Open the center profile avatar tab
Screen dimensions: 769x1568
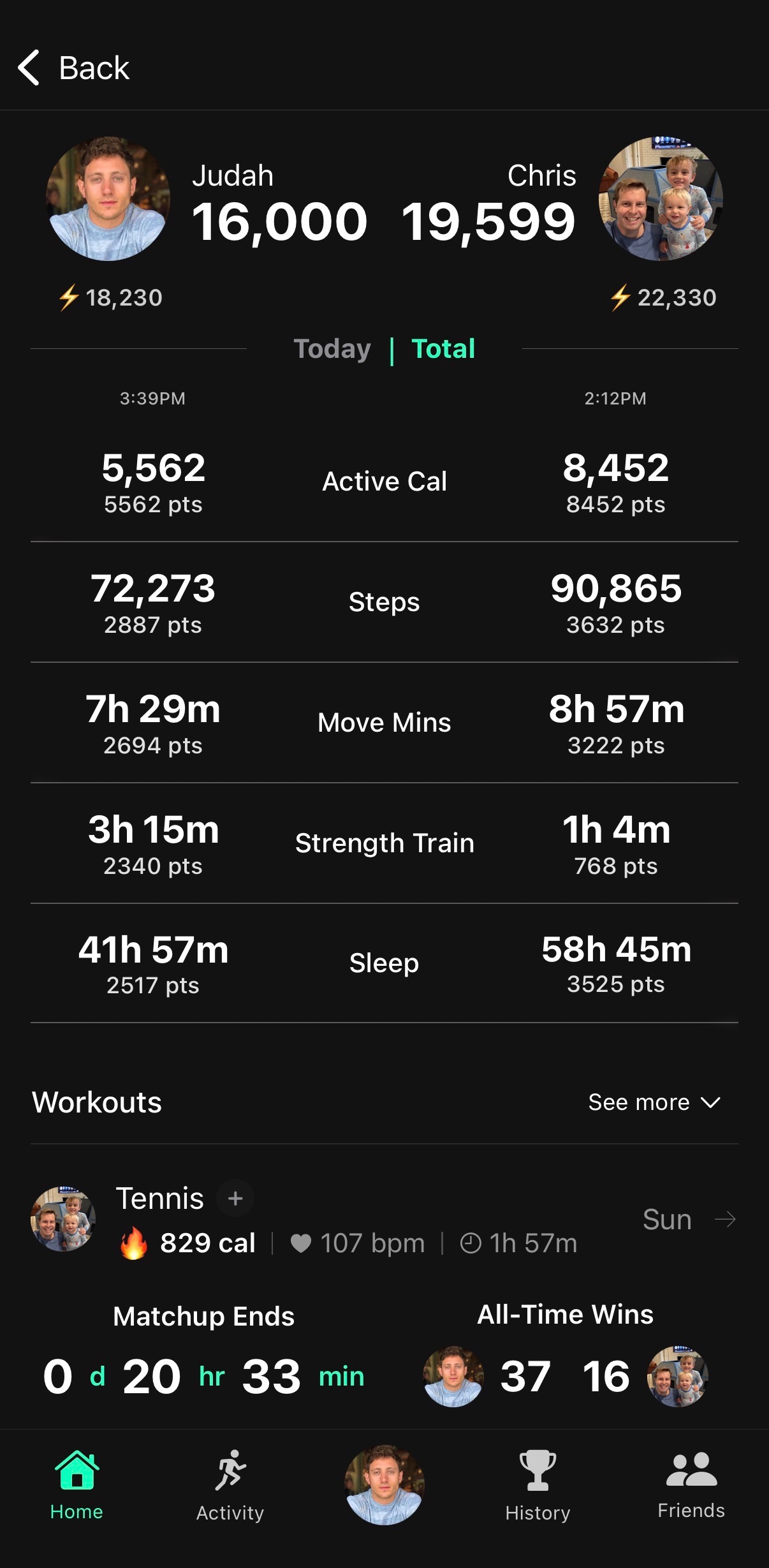384,1485
